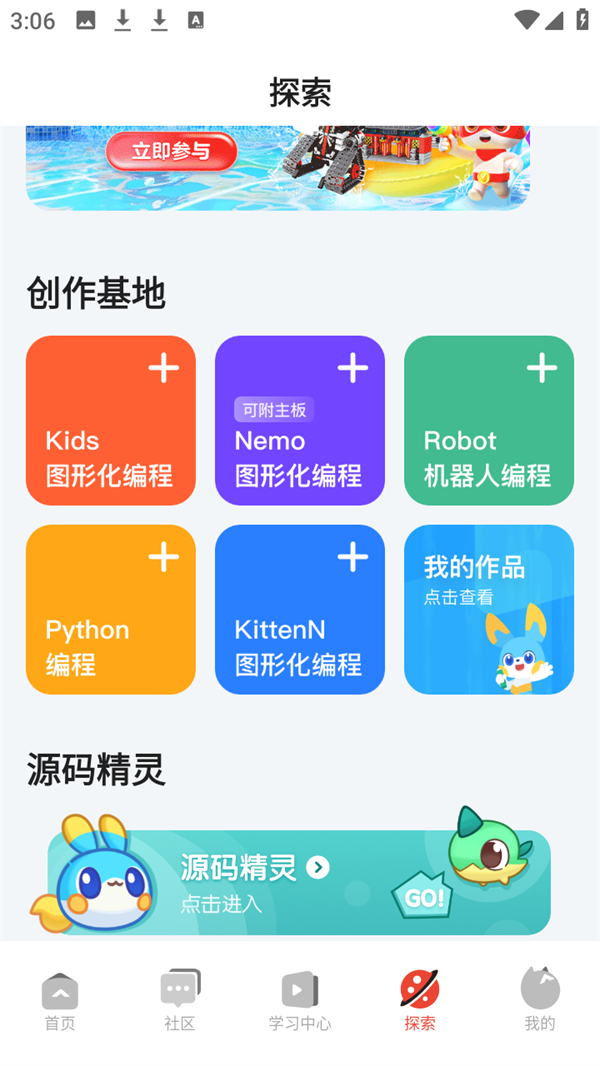Switch to the 首页 tab
Screen dimensions: 600x1066
(60, 1000)
